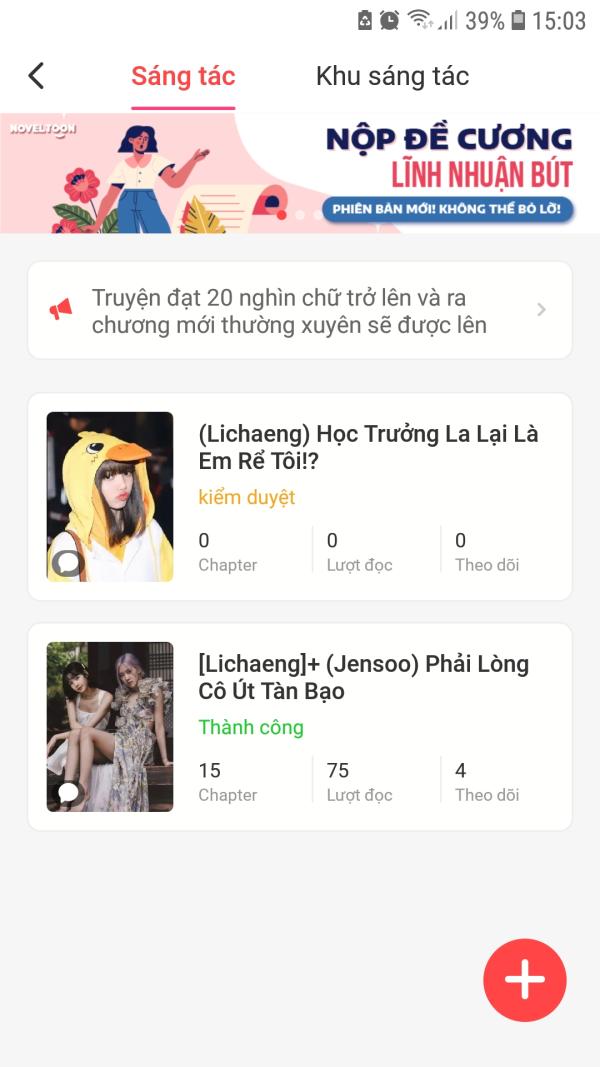Open story Phải Lòng Cô Út Tàn Bạo
Screen dimensions: 600x1067
(364, 677)
